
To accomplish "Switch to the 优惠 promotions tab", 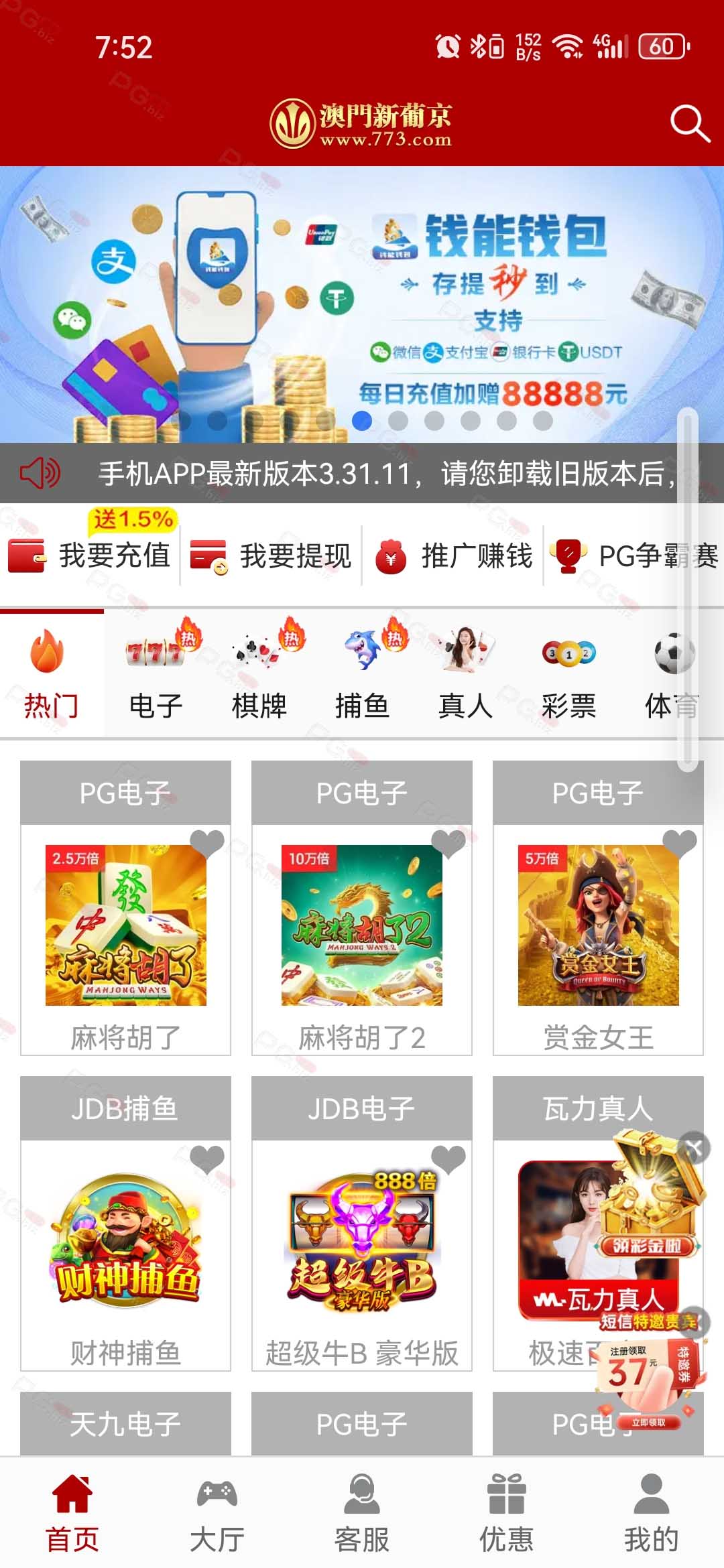I will tap(507, 1513).
